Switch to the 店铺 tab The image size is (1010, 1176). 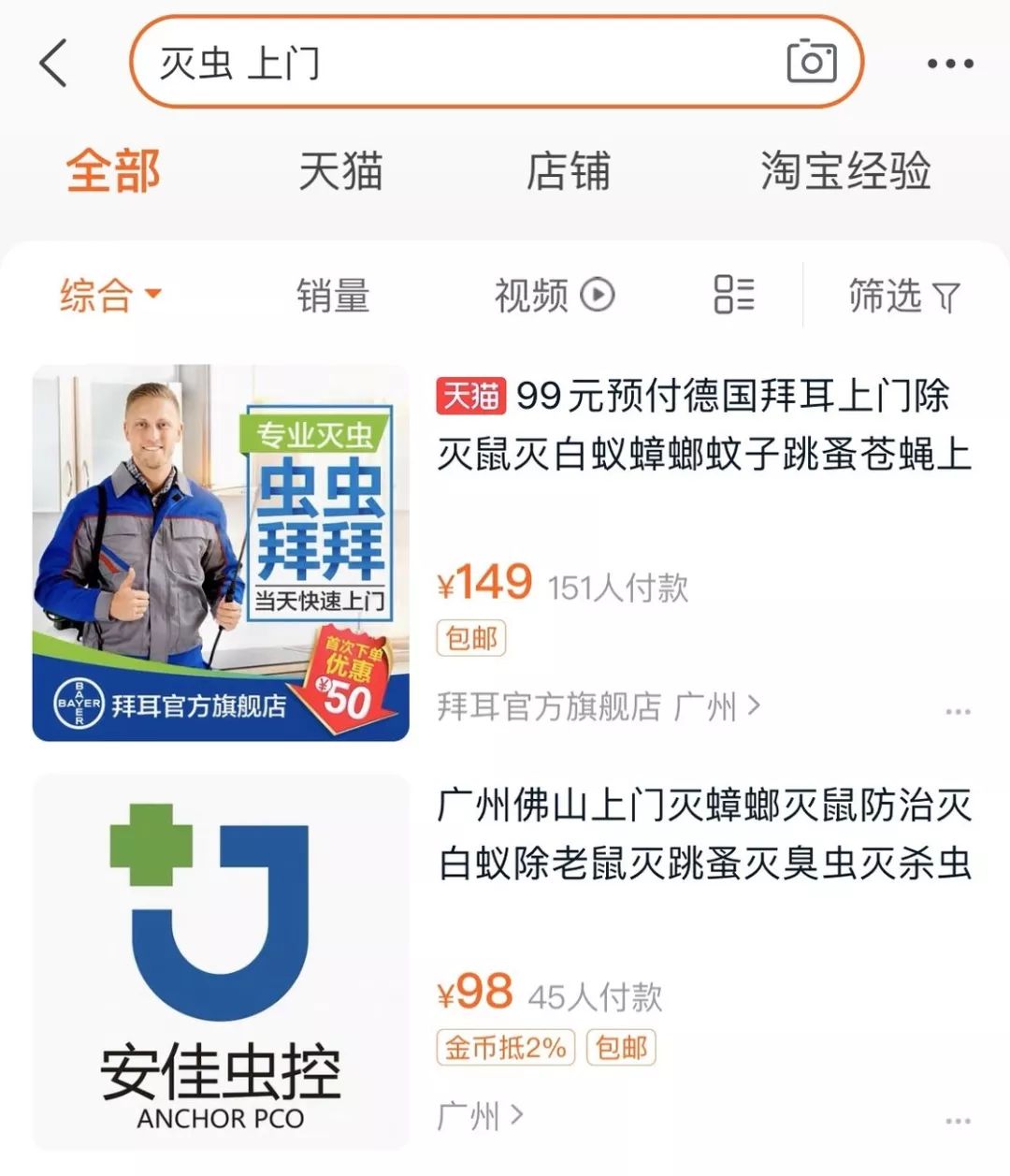568,171
